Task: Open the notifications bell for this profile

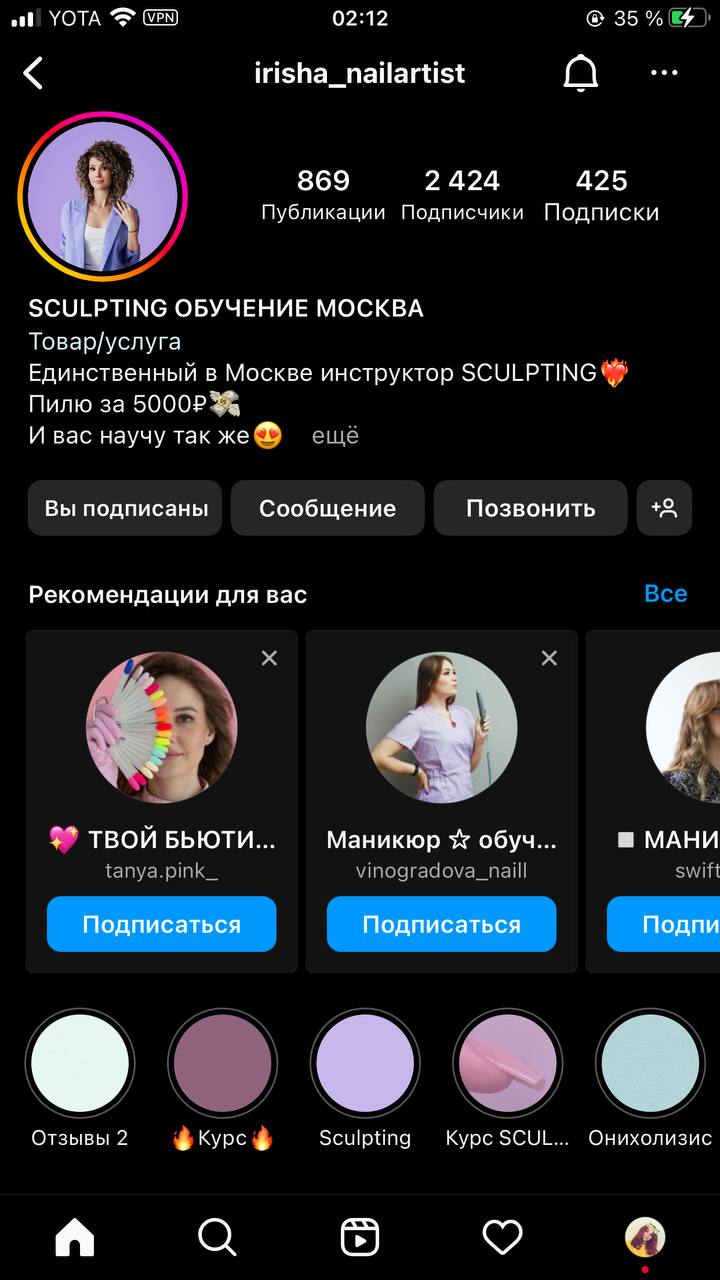Action: click(580, 73)
